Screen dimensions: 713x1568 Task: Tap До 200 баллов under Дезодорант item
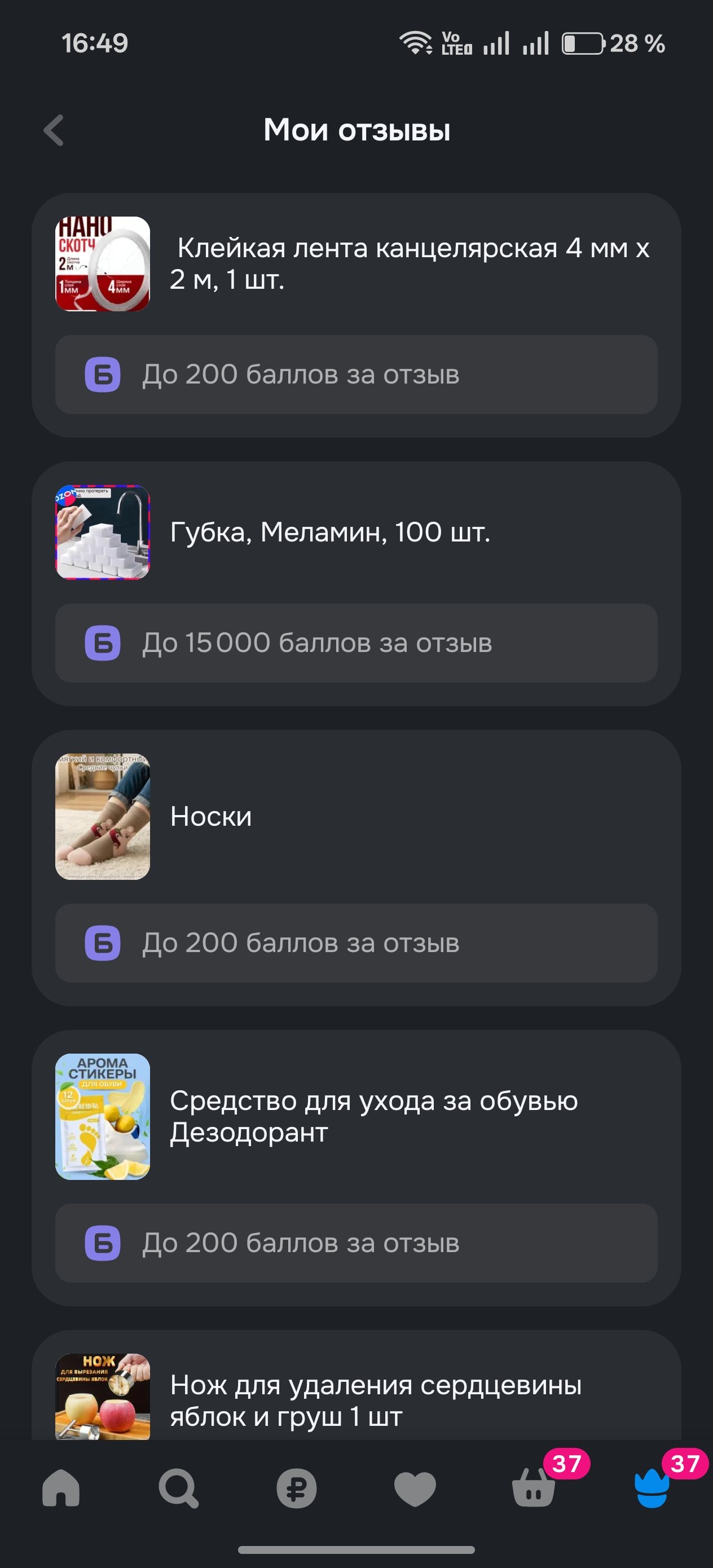tap(356, 1243)
